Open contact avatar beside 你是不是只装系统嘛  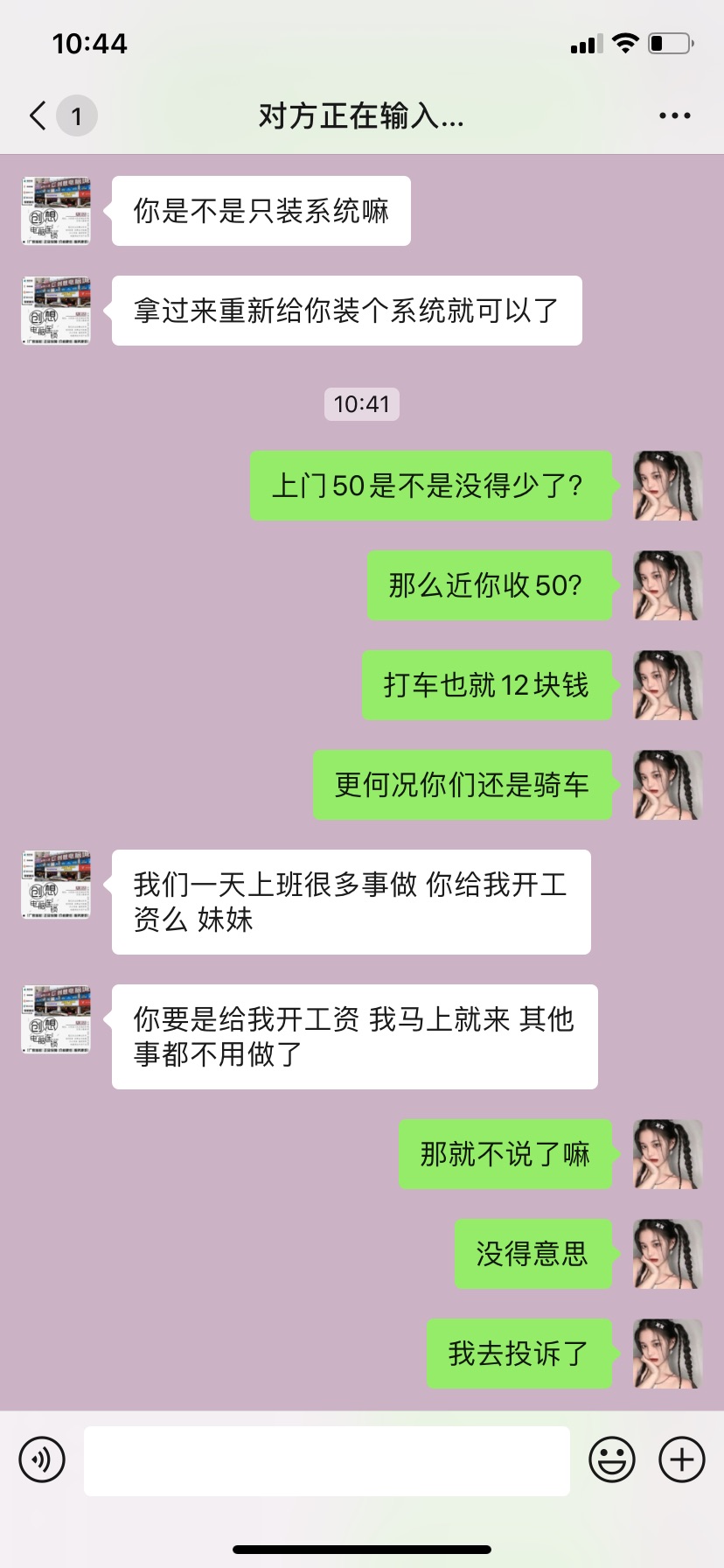[x=56, y=211]
